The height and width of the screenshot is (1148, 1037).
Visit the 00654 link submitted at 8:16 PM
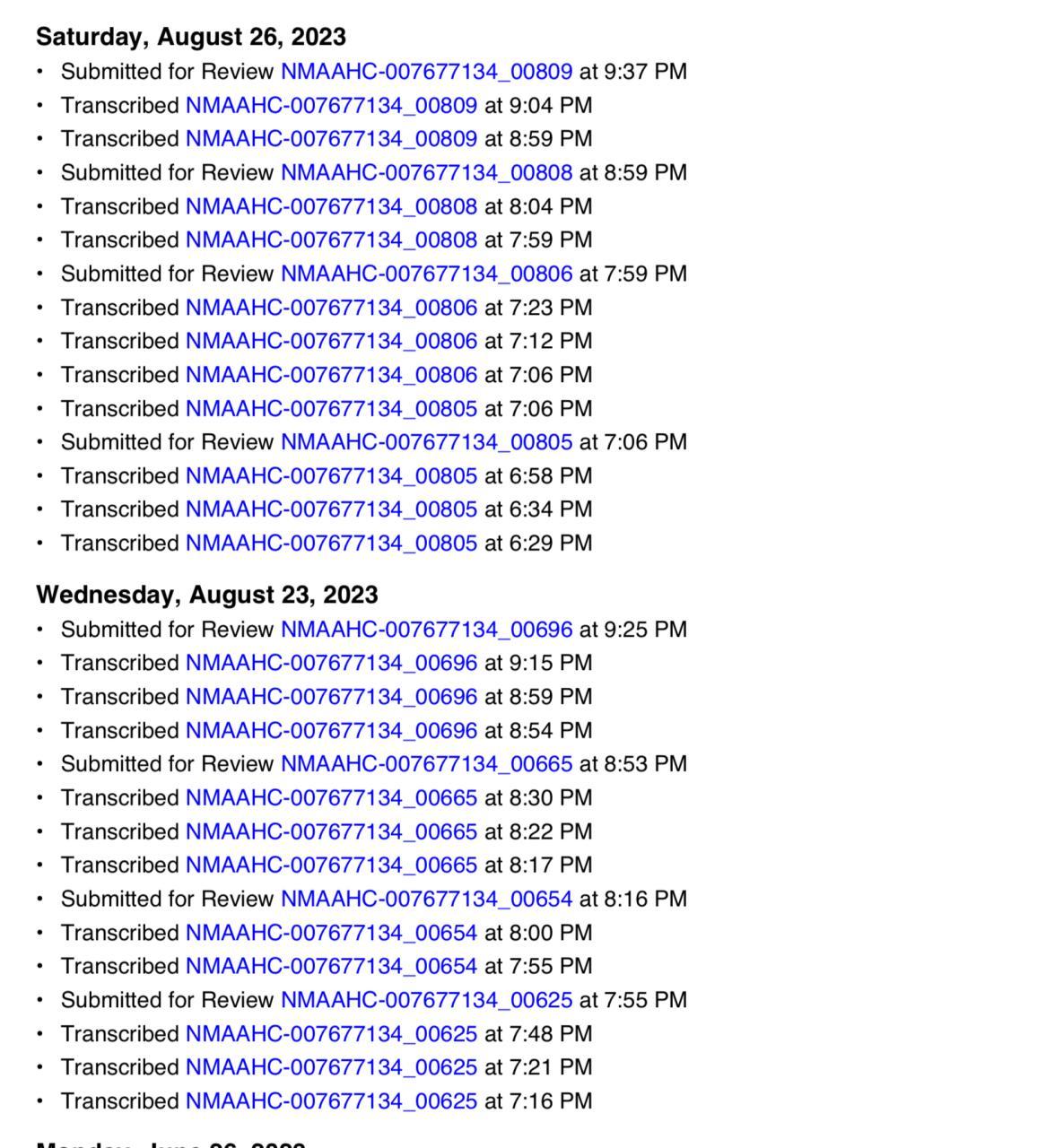click(x=426, y=899)
